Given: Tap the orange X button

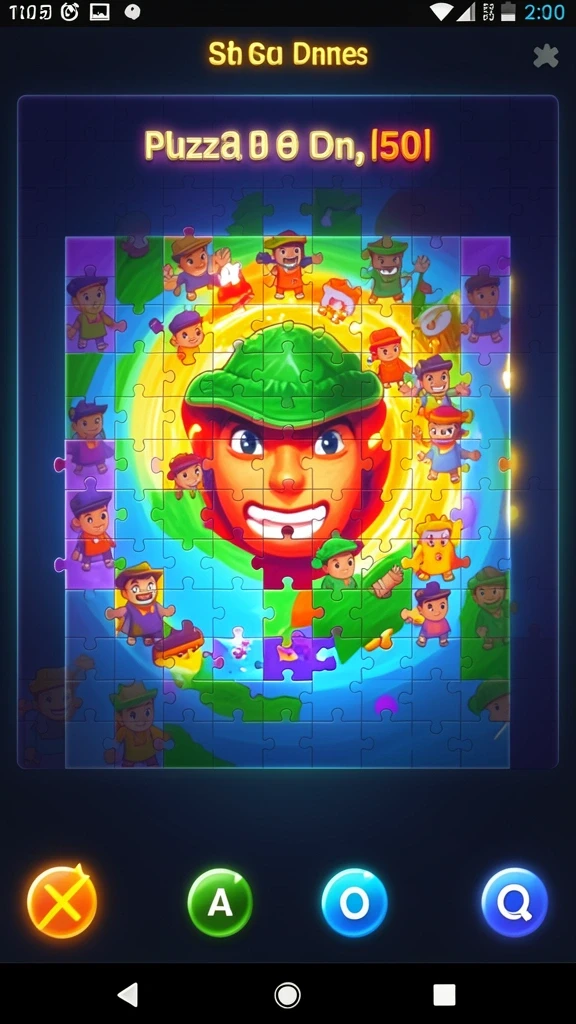Looking at the screenshot, I should pos(61,903).
